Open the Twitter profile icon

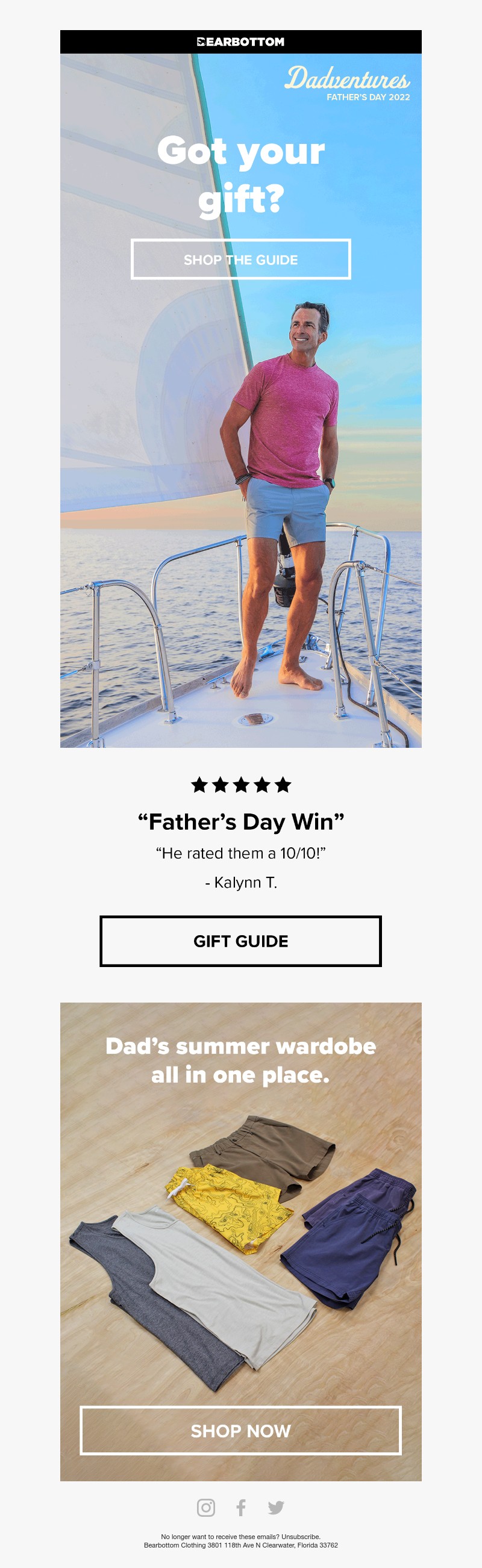pos(276,1508)
